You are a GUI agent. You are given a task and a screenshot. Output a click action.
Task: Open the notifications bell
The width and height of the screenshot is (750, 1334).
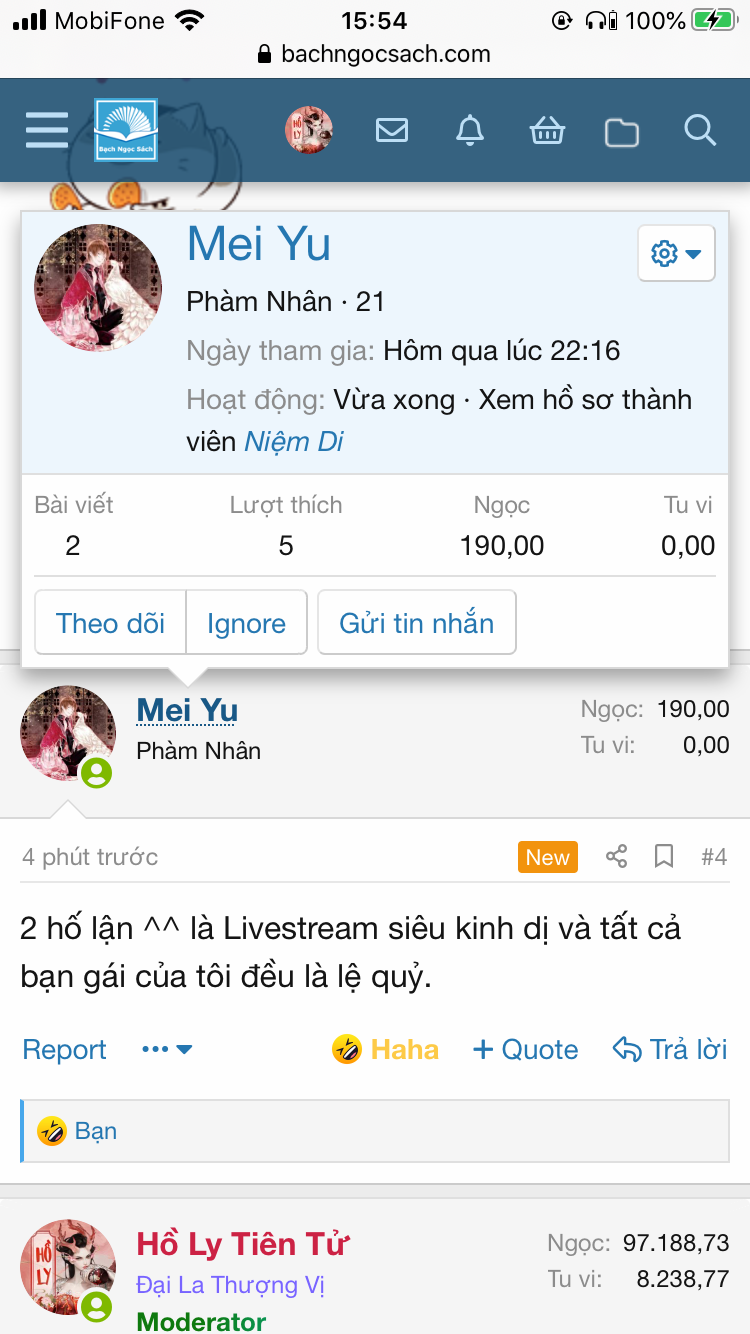click(470, 130)
